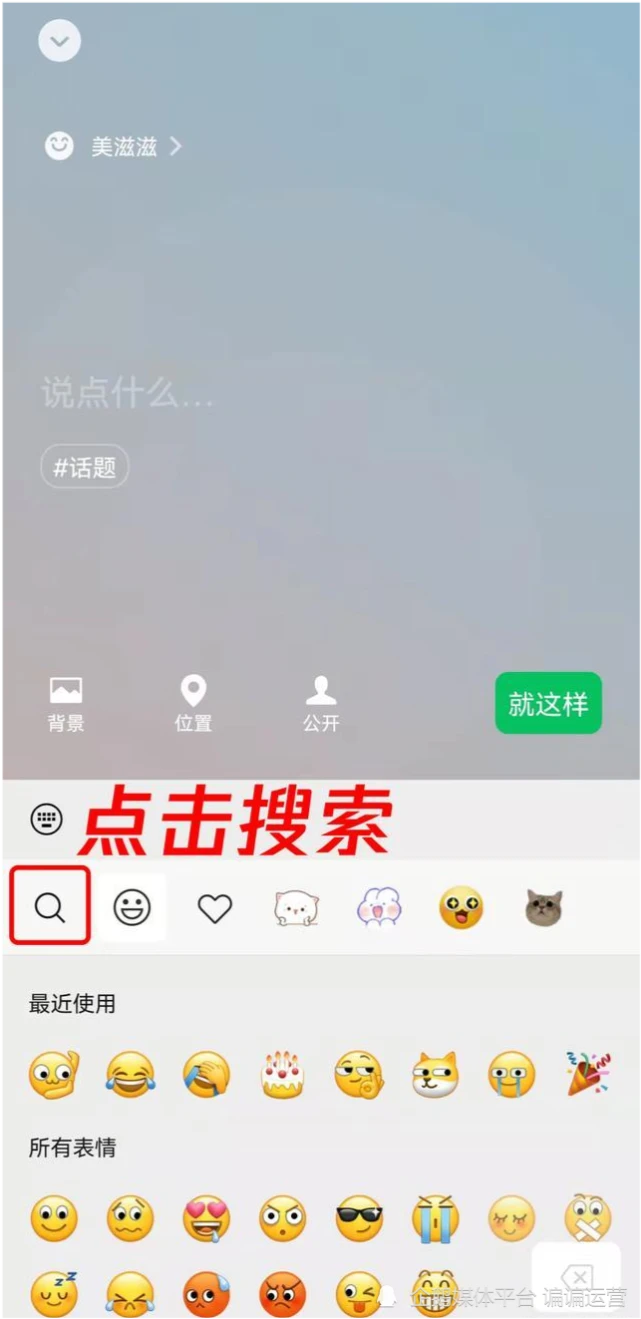Screen dimensions: 641x1319
Task: Open the emoji search magnifier
Action: point(50,907)
